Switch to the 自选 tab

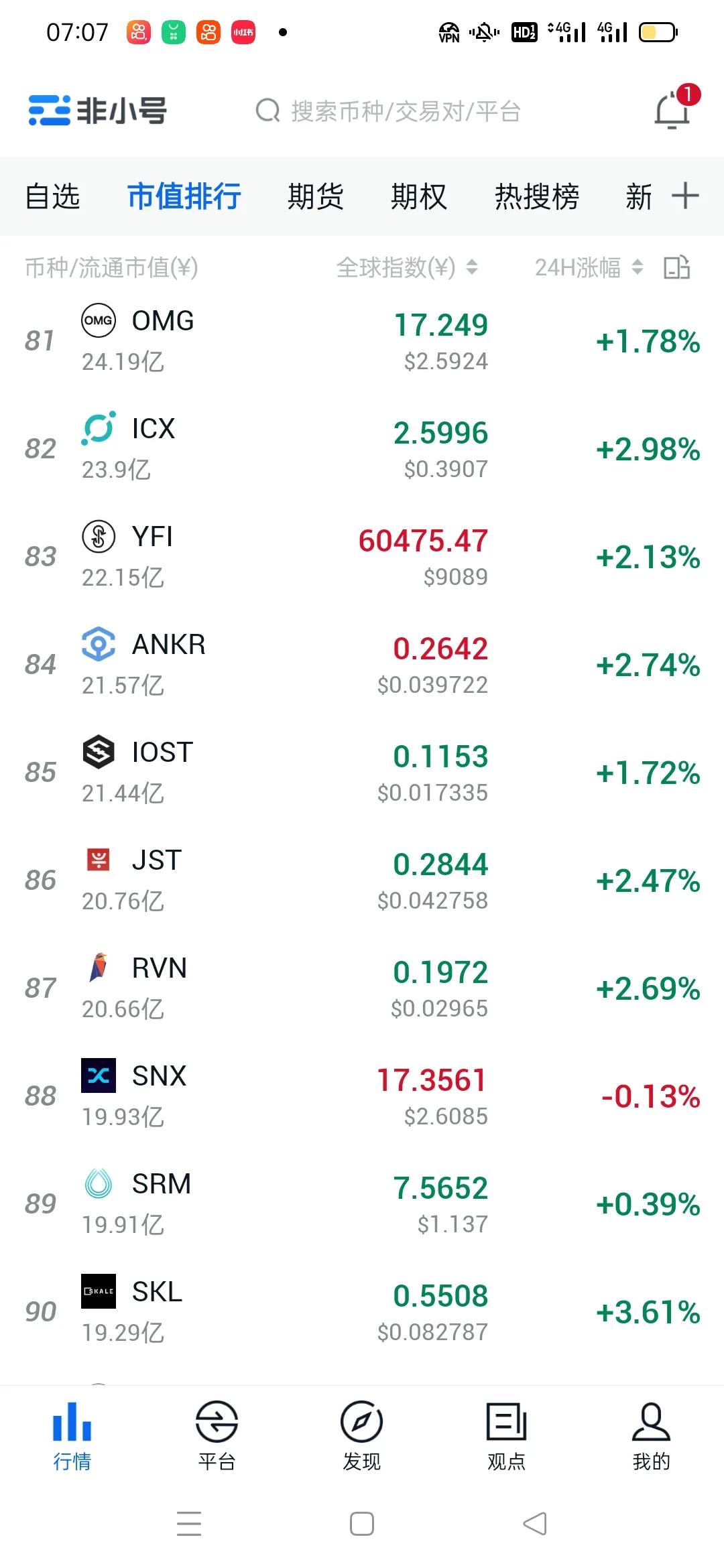52,197
